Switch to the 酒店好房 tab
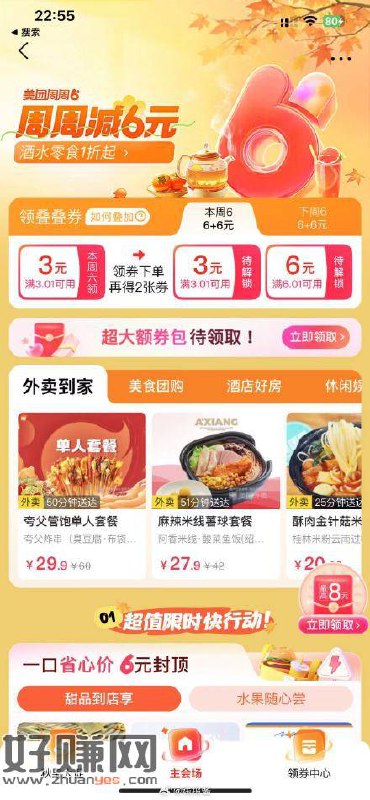Viewport: 370px width, 800px height. pyautogui.click(x=254, y=387)
